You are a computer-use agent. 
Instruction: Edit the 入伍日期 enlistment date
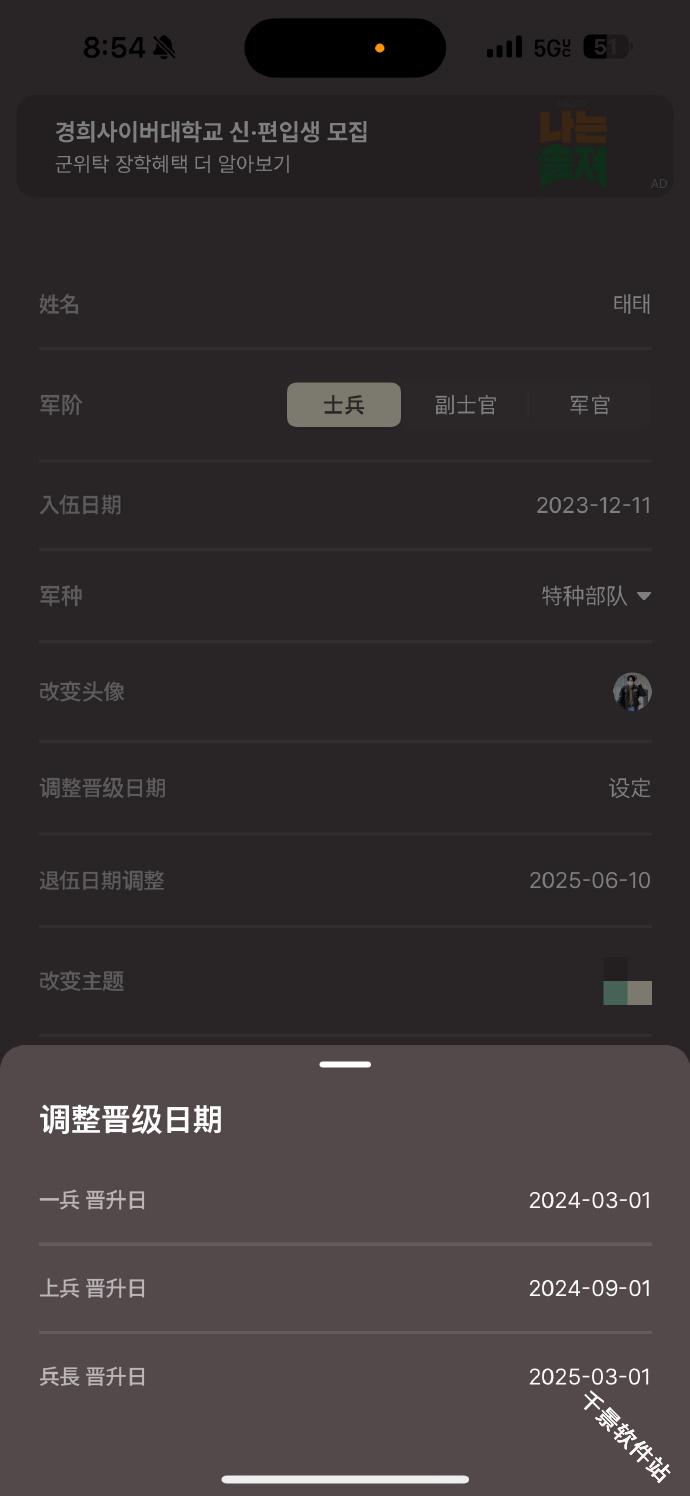point(345,505)
